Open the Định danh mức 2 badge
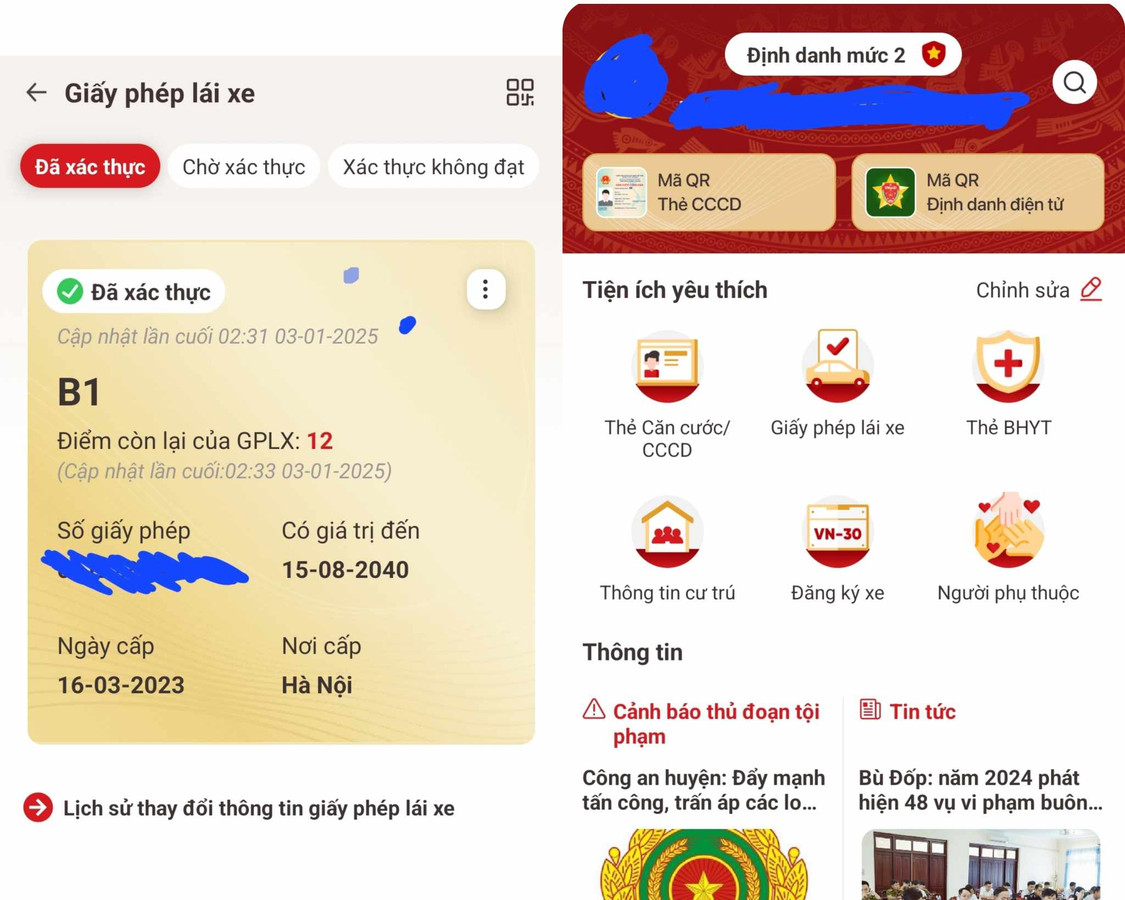Viewport: 1125px width, 900px height. pos(842,55)
